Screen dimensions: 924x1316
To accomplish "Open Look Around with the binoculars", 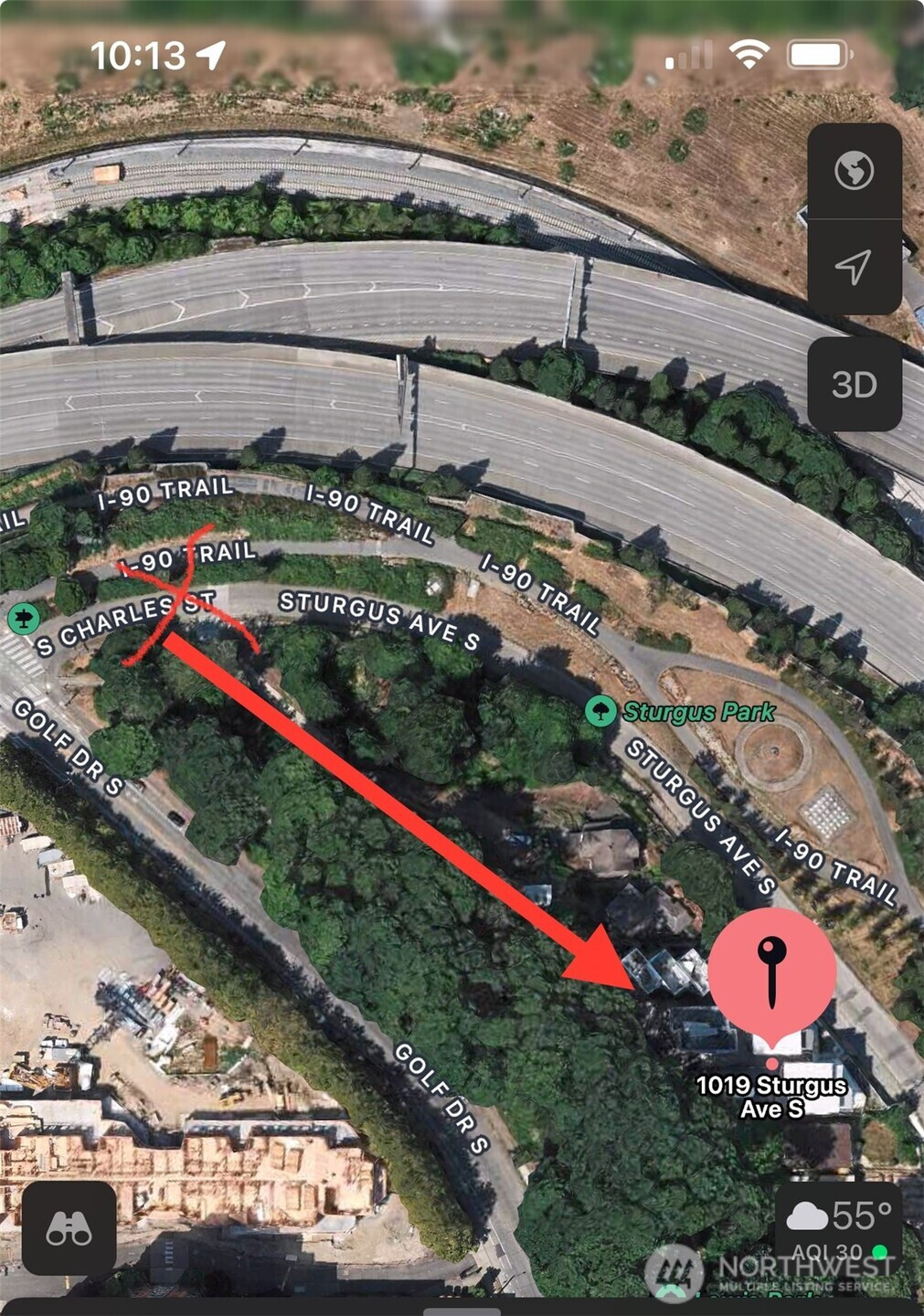I will point(69,1229).
